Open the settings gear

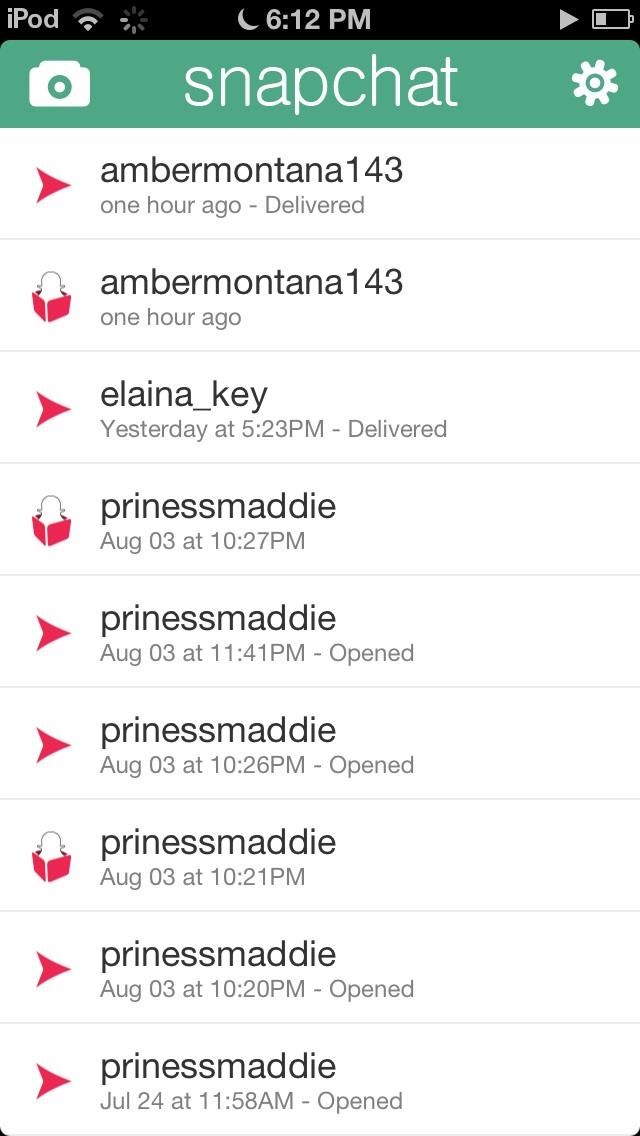point(594,84)
